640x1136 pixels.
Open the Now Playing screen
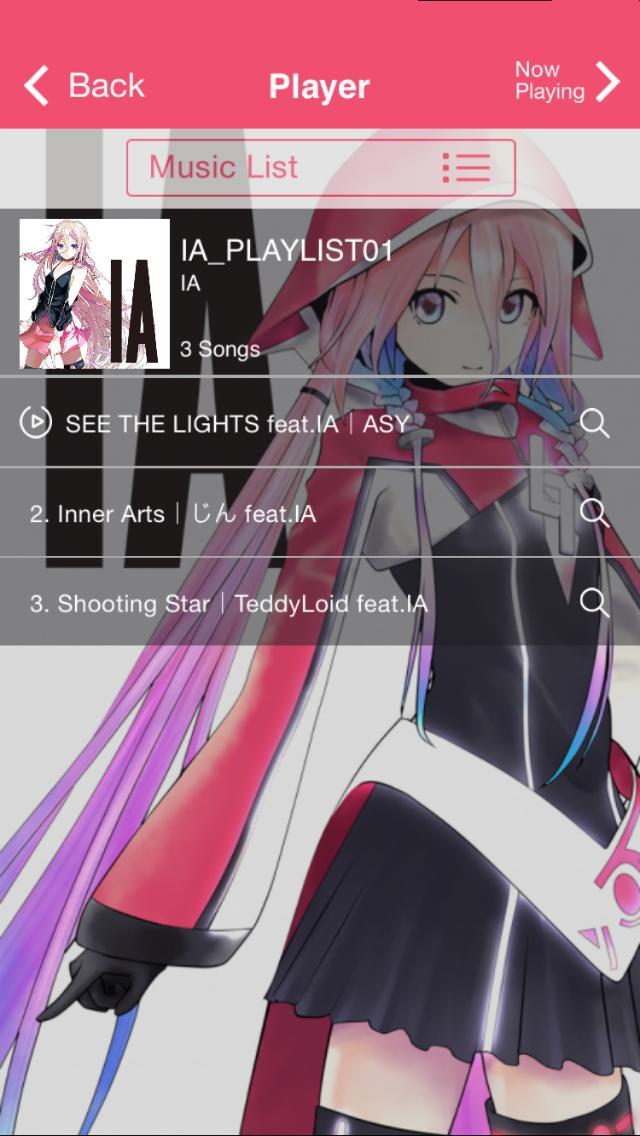pos(567,82)
